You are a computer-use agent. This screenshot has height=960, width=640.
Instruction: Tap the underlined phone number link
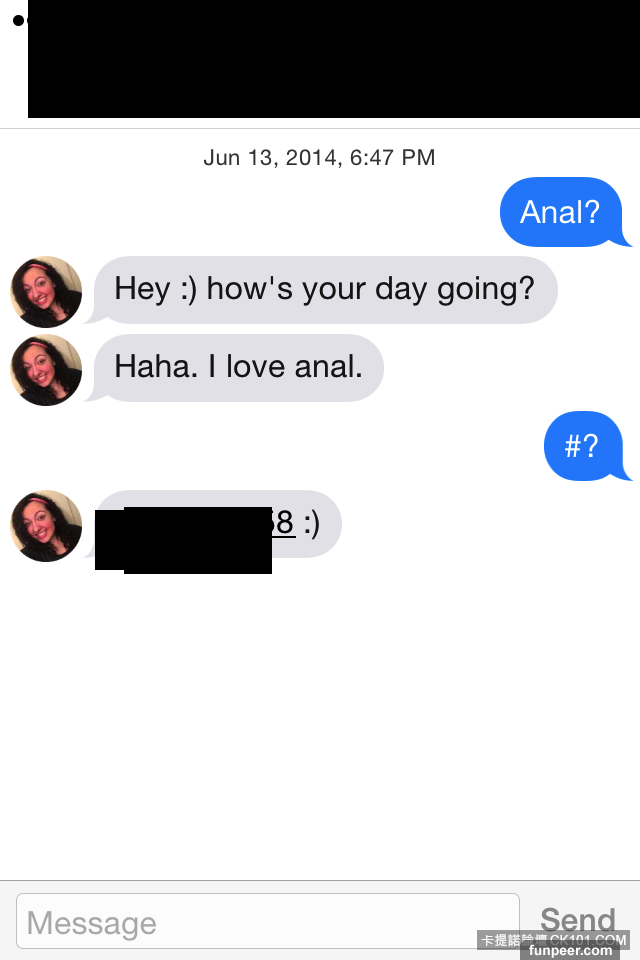[x=283, y=523]
